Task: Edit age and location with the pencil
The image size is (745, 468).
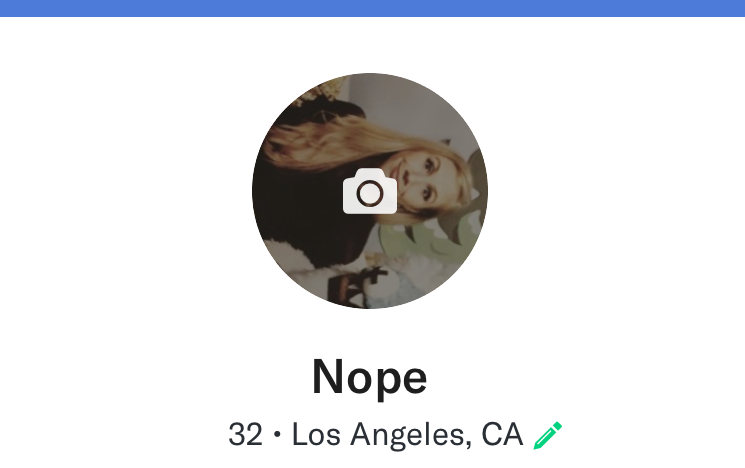Action: [x=547, y=435]
